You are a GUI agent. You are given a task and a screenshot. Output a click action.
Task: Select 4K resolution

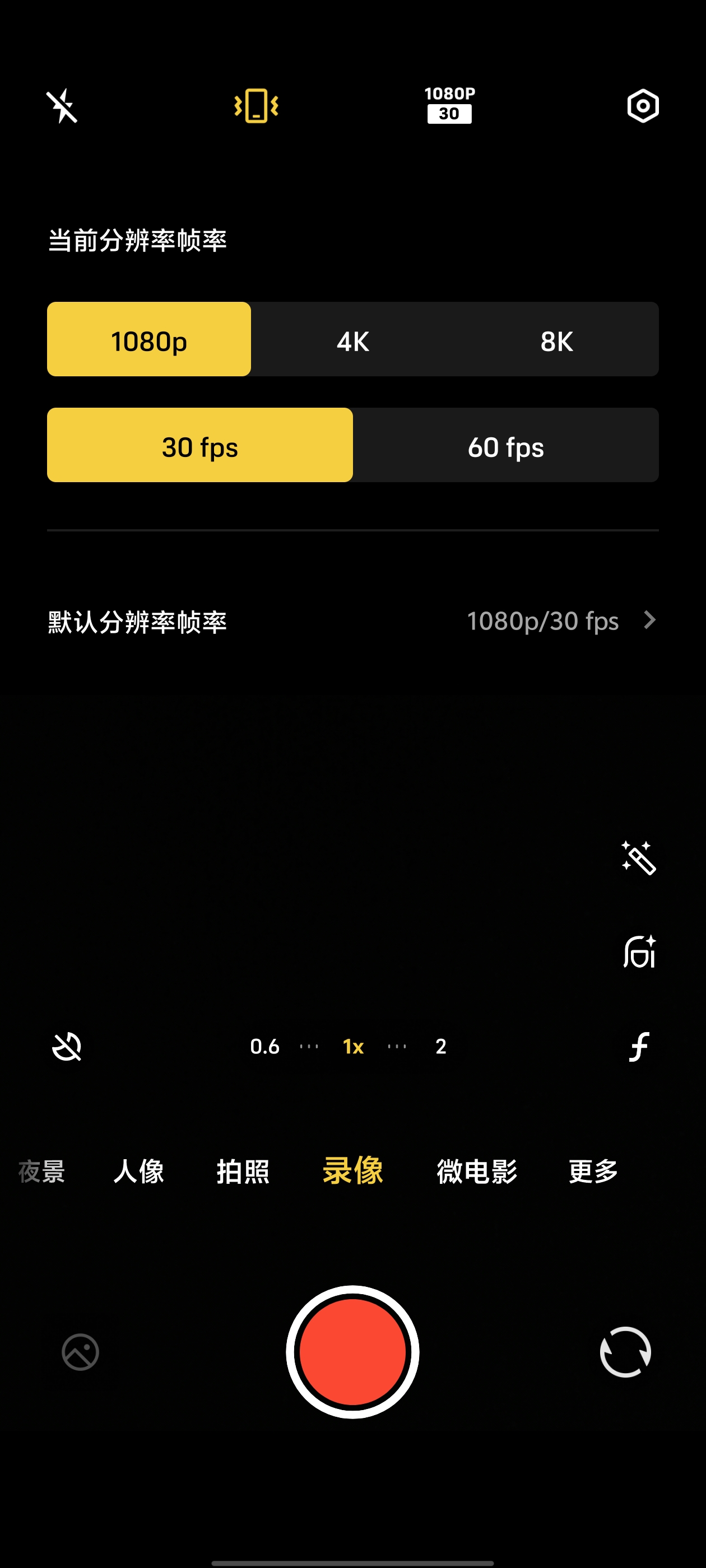click(352, 340)
